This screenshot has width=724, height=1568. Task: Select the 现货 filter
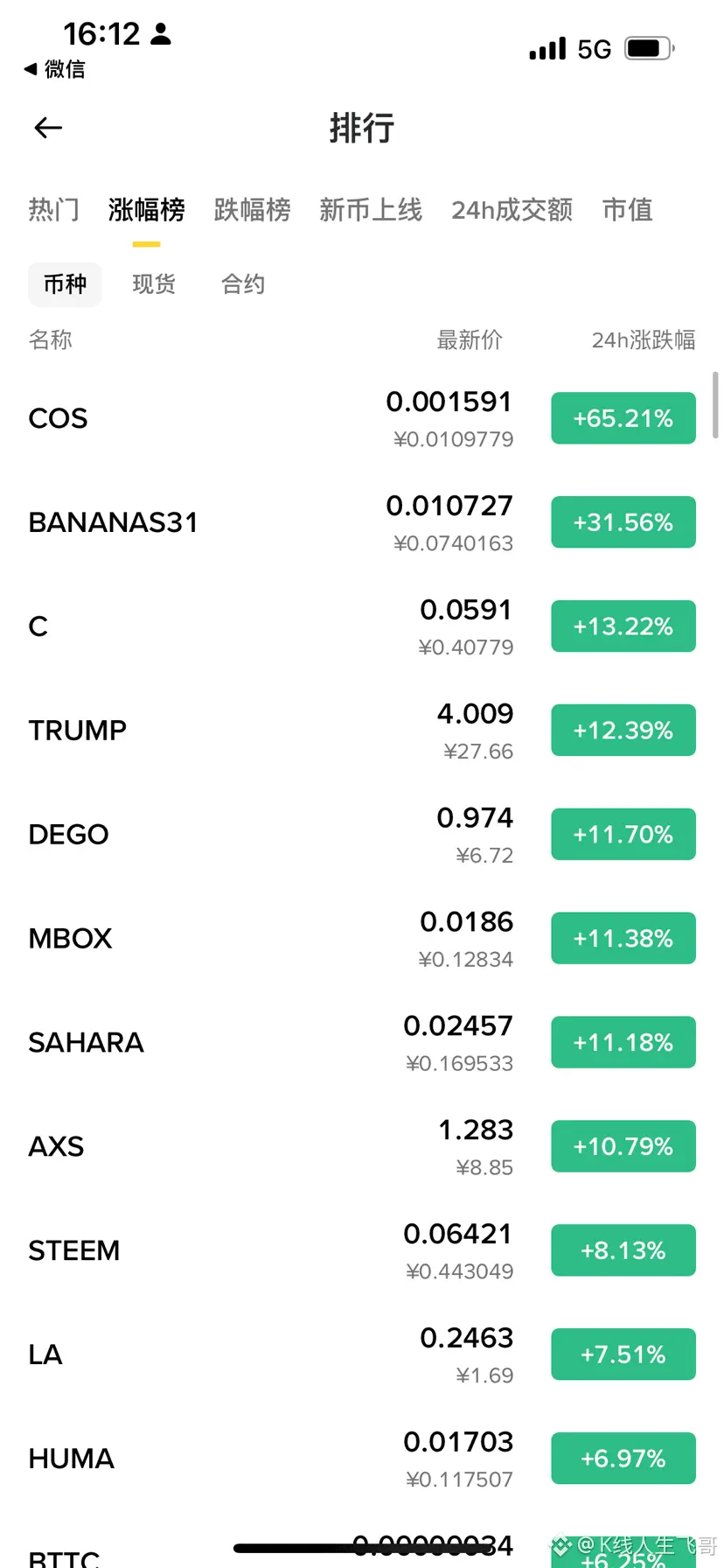click(x=154, y=284)
